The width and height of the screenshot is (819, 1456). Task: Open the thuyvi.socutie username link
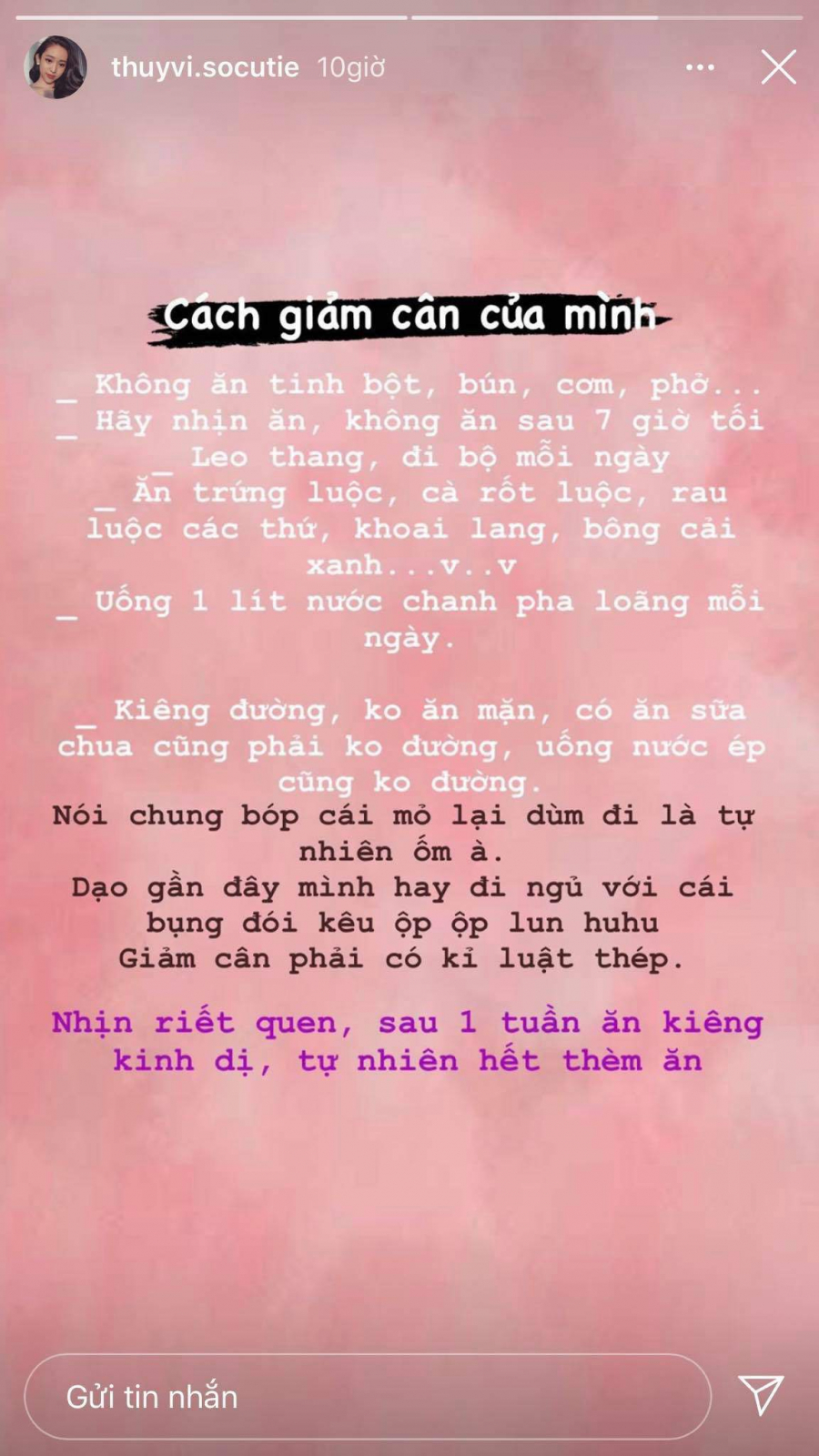205,67
